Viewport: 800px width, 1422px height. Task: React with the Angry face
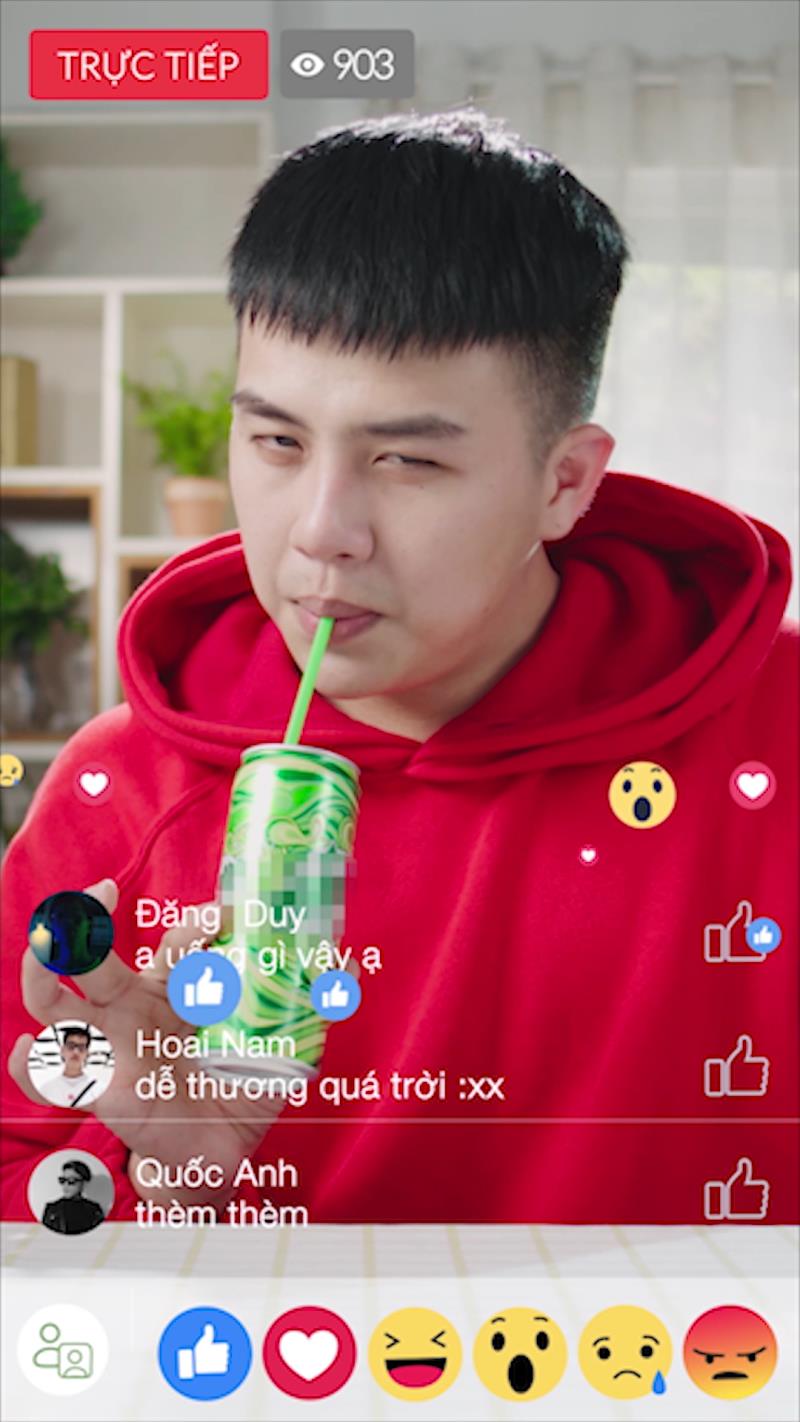[x=730, y=1354]
